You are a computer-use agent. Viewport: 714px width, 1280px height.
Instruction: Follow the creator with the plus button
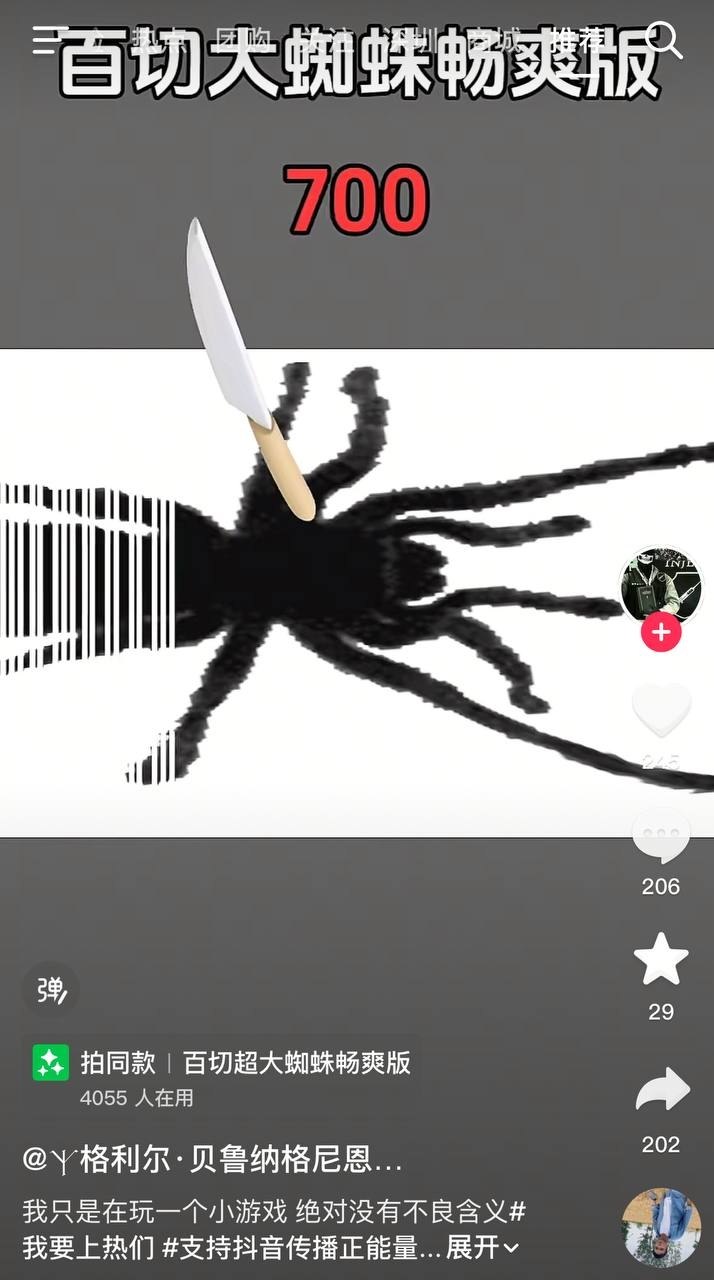point(661,633)
